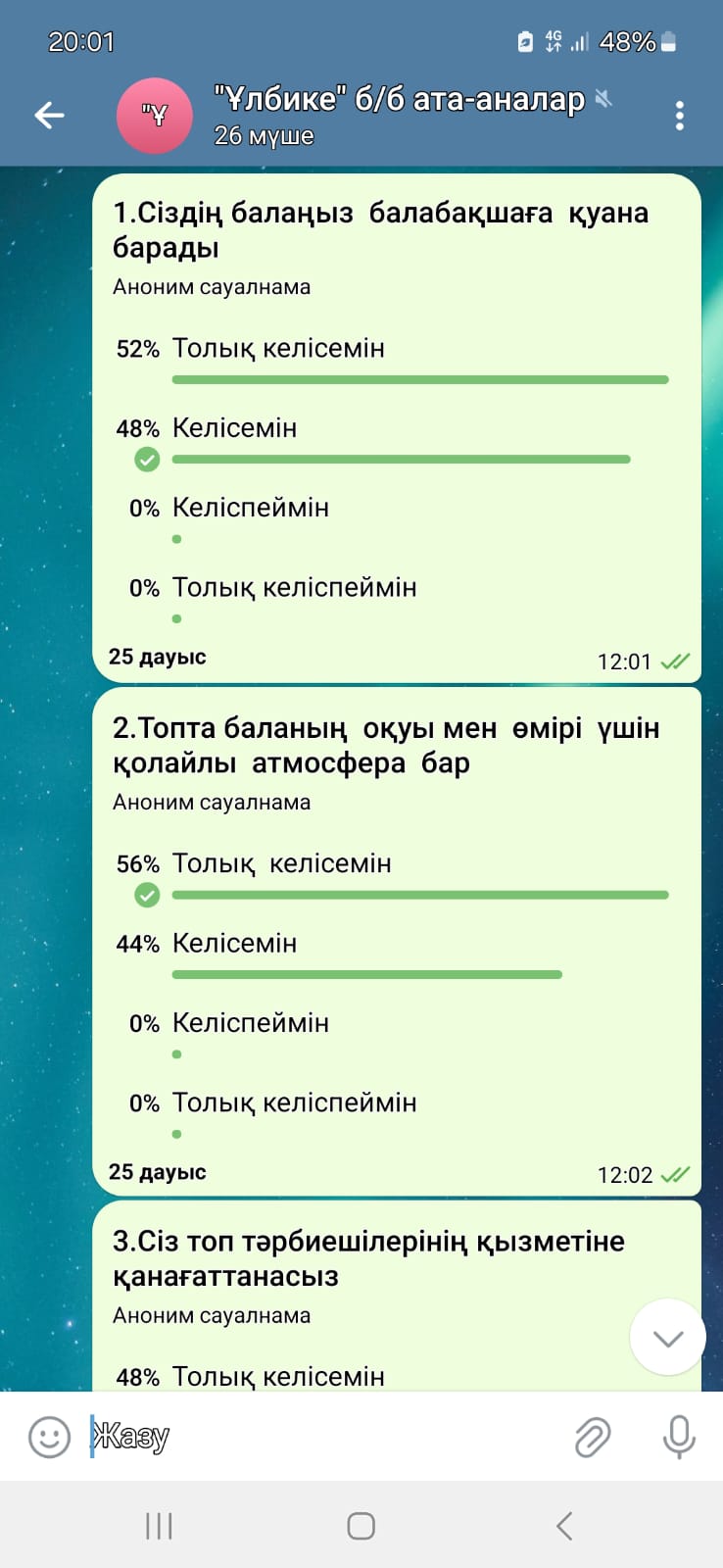
Task: Open the three-dot overflow menu
Action: tap(679, 116)
